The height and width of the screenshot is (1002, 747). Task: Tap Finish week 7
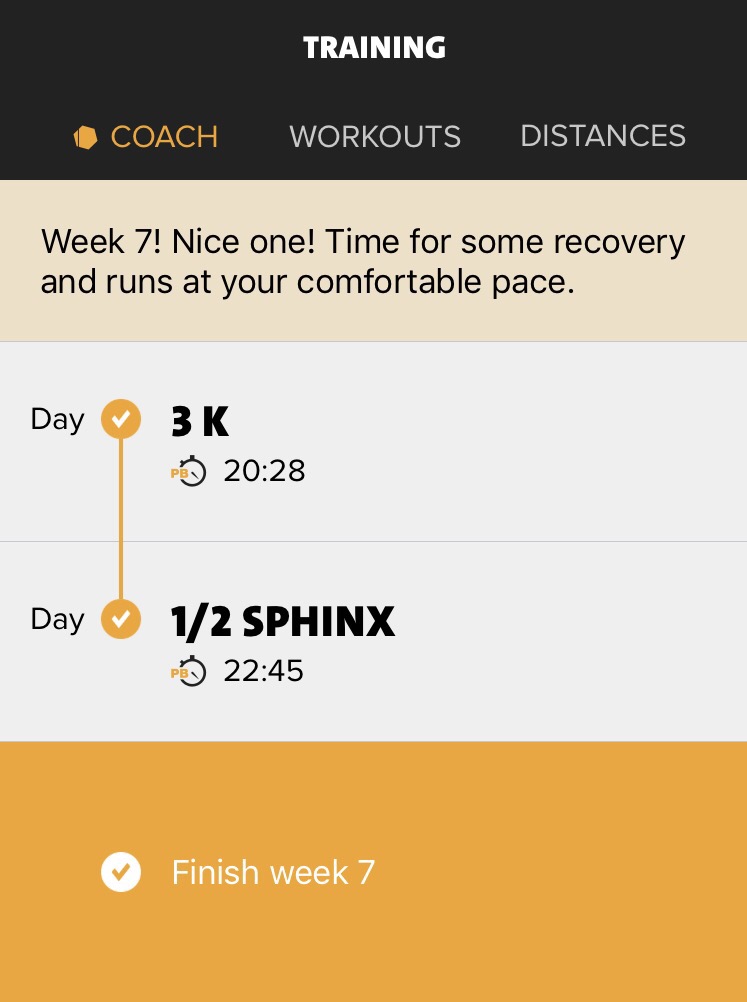(x=273, y=872)
